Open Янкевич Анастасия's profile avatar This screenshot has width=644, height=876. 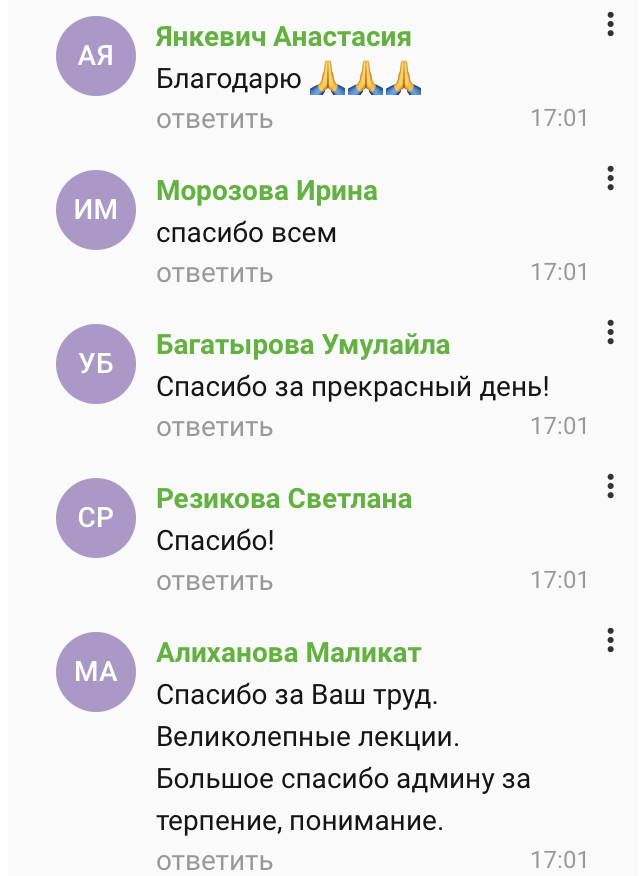(96, 55)
